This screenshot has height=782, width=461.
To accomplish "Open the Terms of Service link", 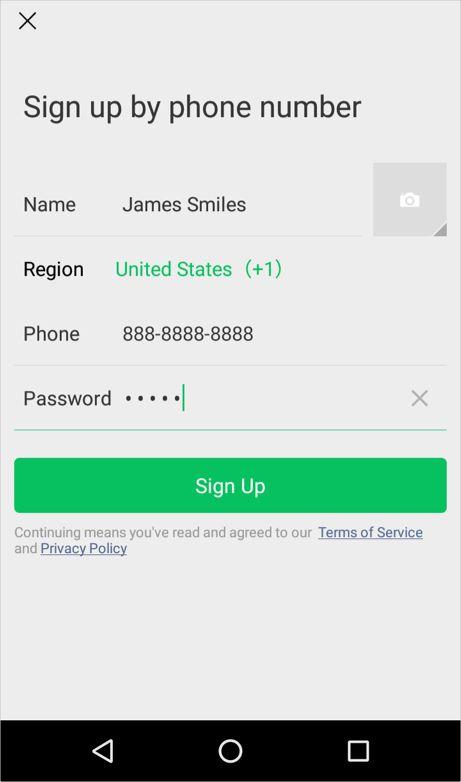I will coord(370,533).
